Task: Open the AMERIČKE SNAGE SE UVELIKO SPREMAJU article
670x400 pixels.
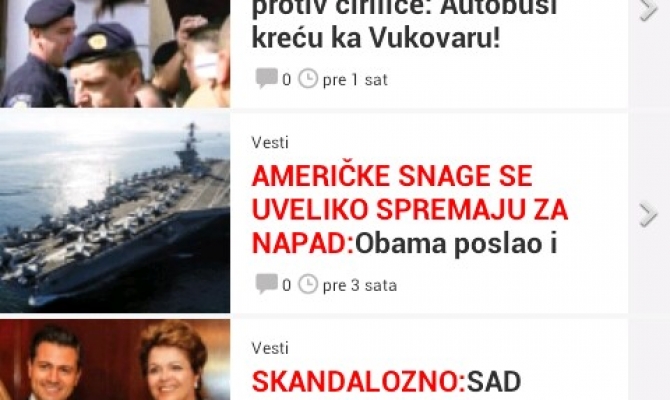Action: click(x=410, y=209)
